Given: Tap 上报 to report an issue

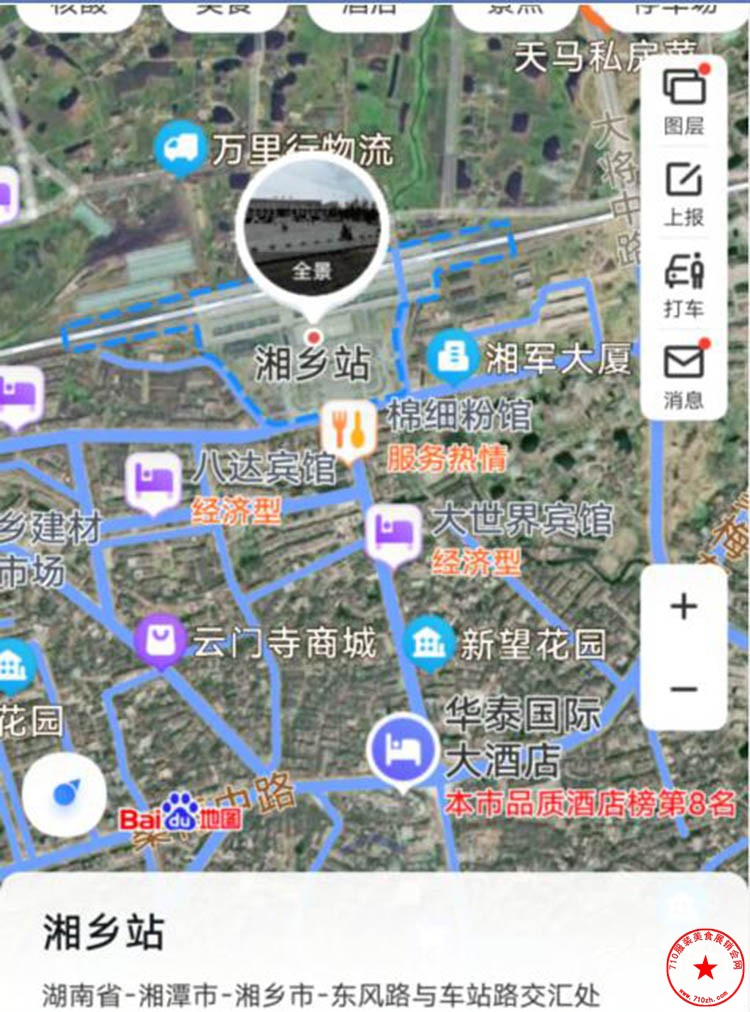Looking at the screenshot, I should (x=684, y=193).
